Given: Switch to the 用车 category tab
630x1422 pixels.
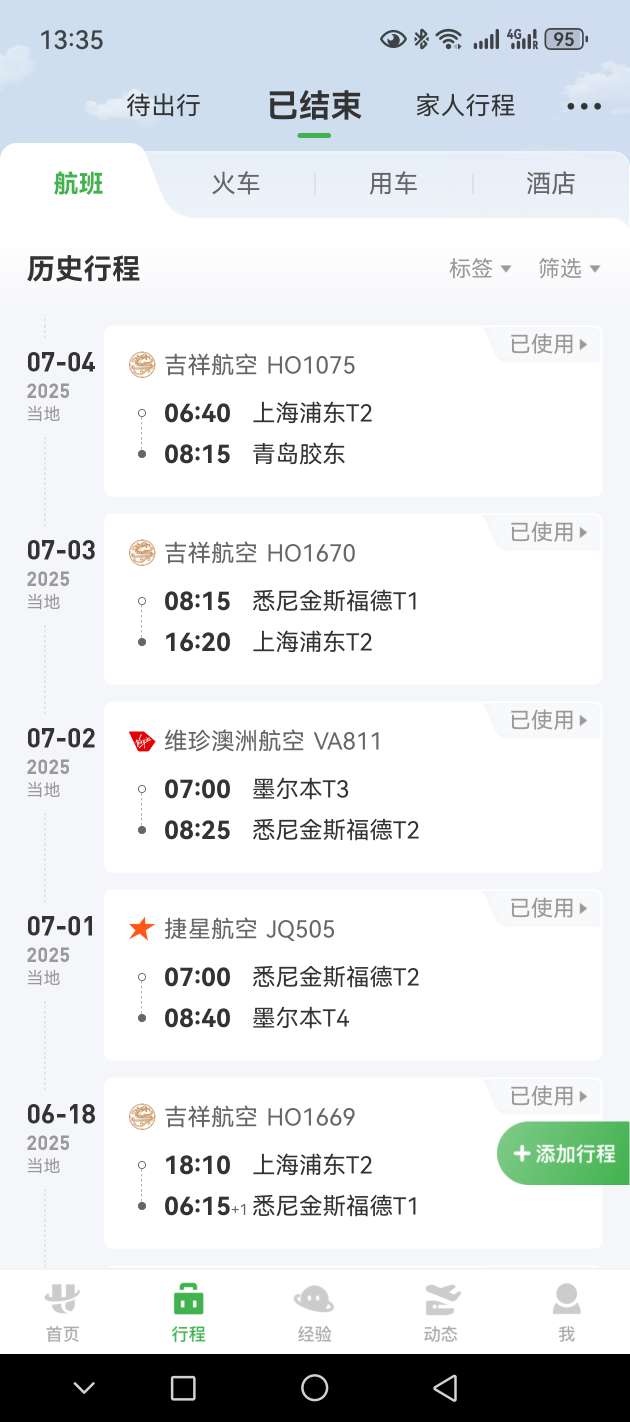Looking at the screenshot, I should (393, 184).
